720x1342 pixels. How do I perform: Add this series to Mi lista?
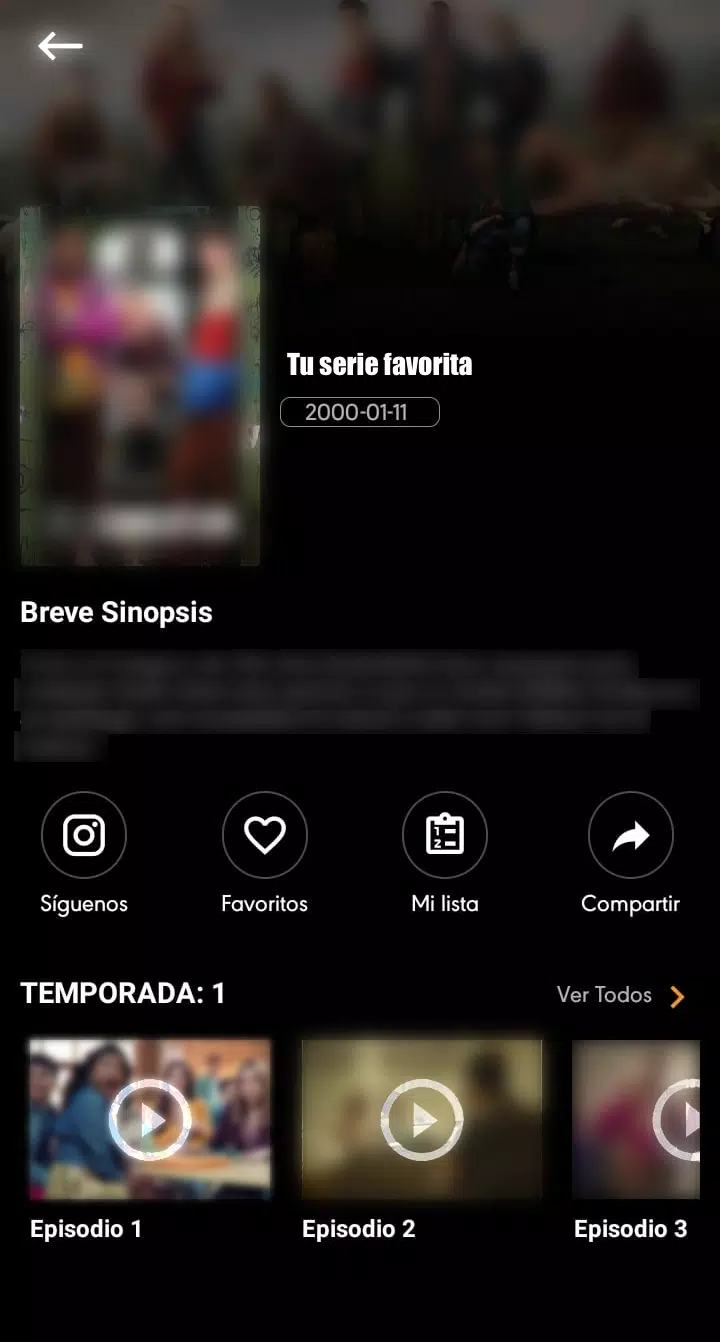pyautogui.click(x=445, y=835)
